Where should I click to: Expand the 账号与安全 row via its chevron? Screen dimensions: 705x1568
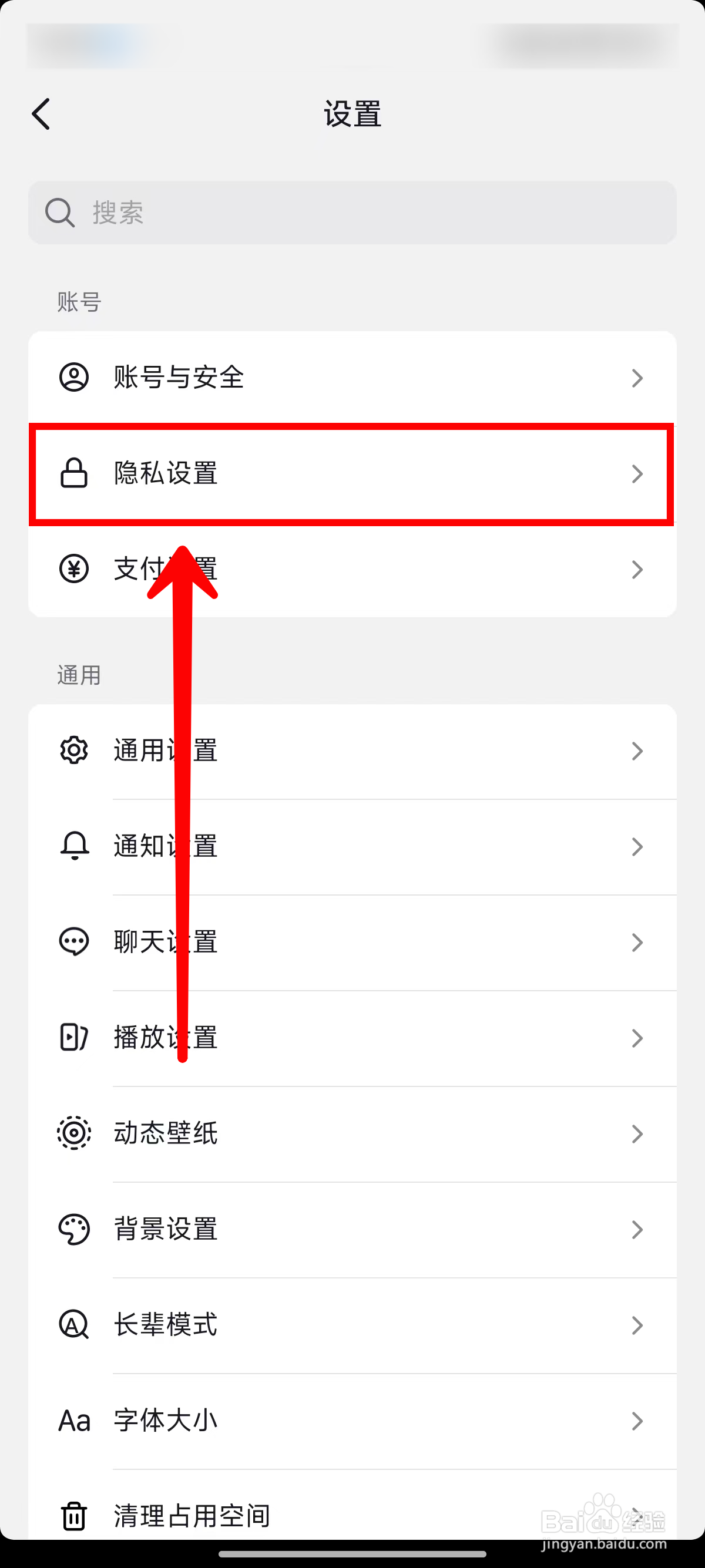(x=637, y=378)
